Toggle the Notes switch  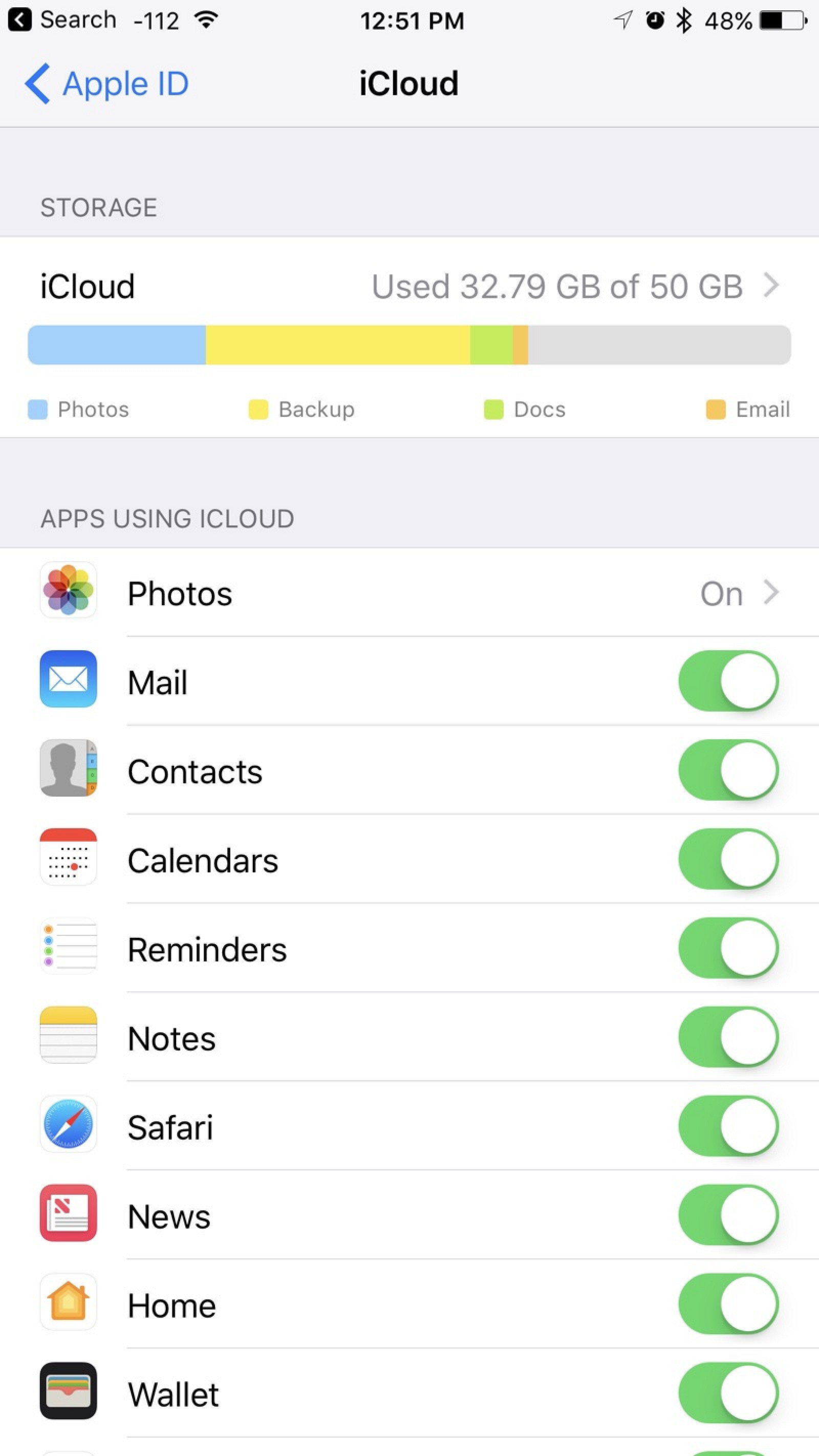pyautogui.click(x=728, y=1037)
